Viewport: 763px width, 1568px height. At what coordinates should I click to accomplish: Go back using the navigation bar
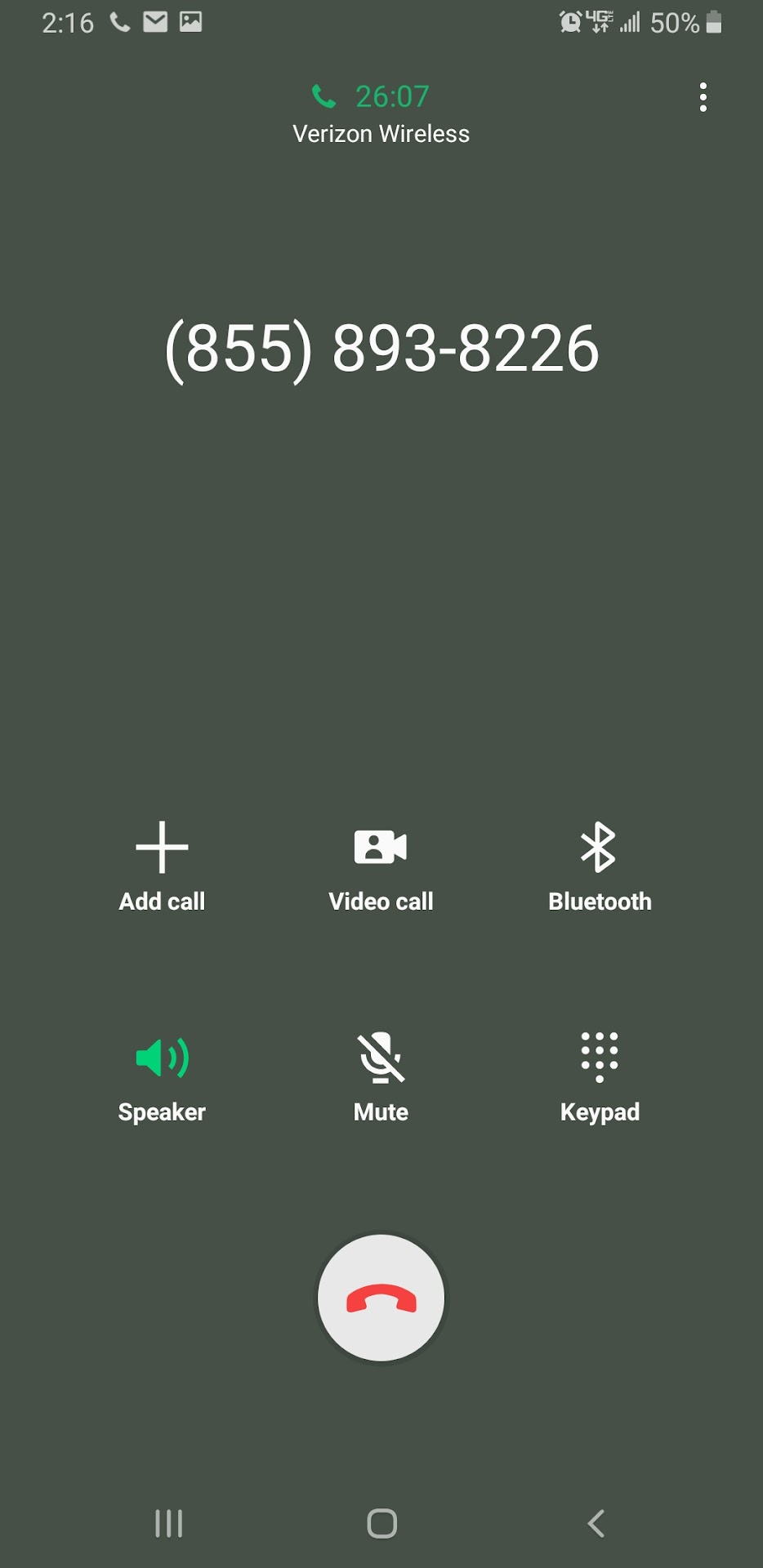point(596,1523)
